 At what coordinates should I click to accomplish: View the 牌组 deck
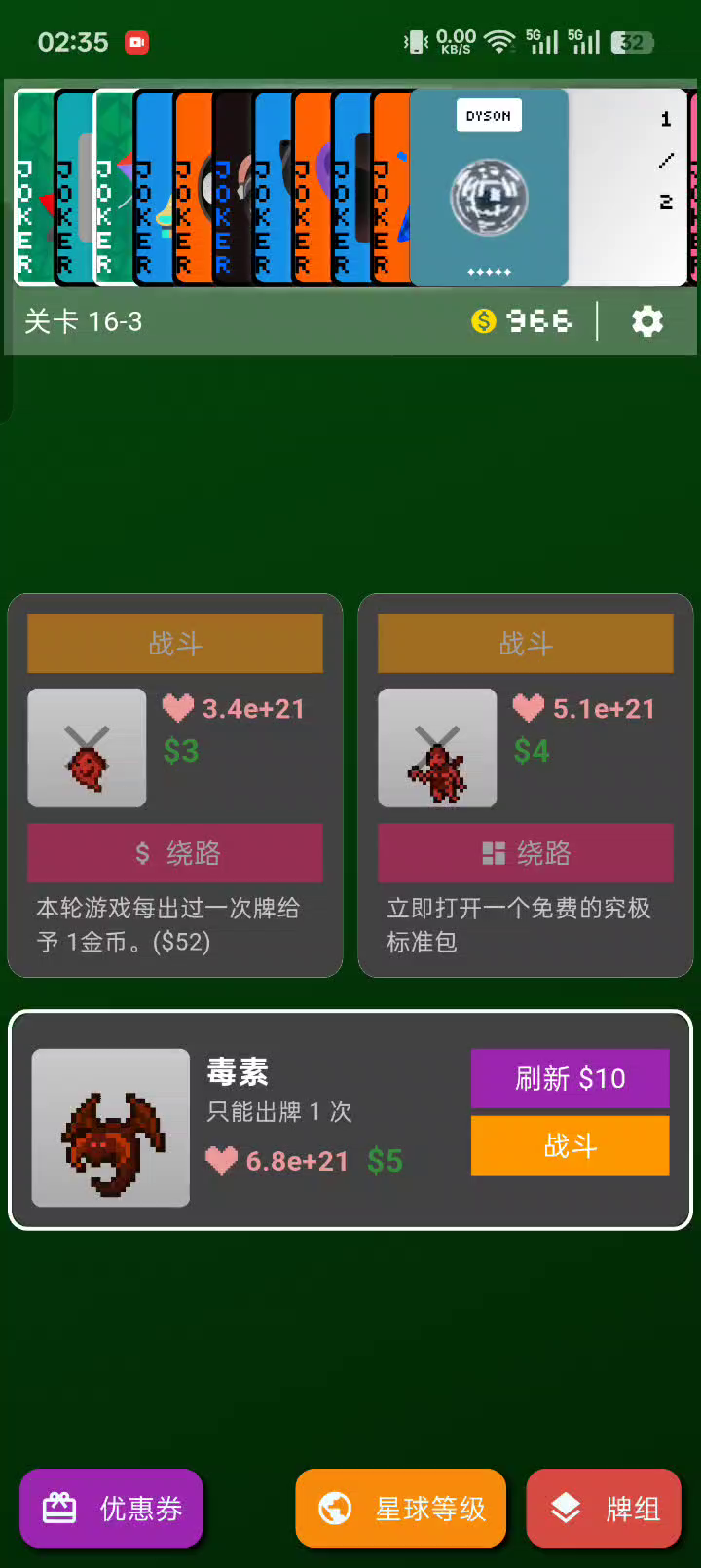tap(604, 1509)
